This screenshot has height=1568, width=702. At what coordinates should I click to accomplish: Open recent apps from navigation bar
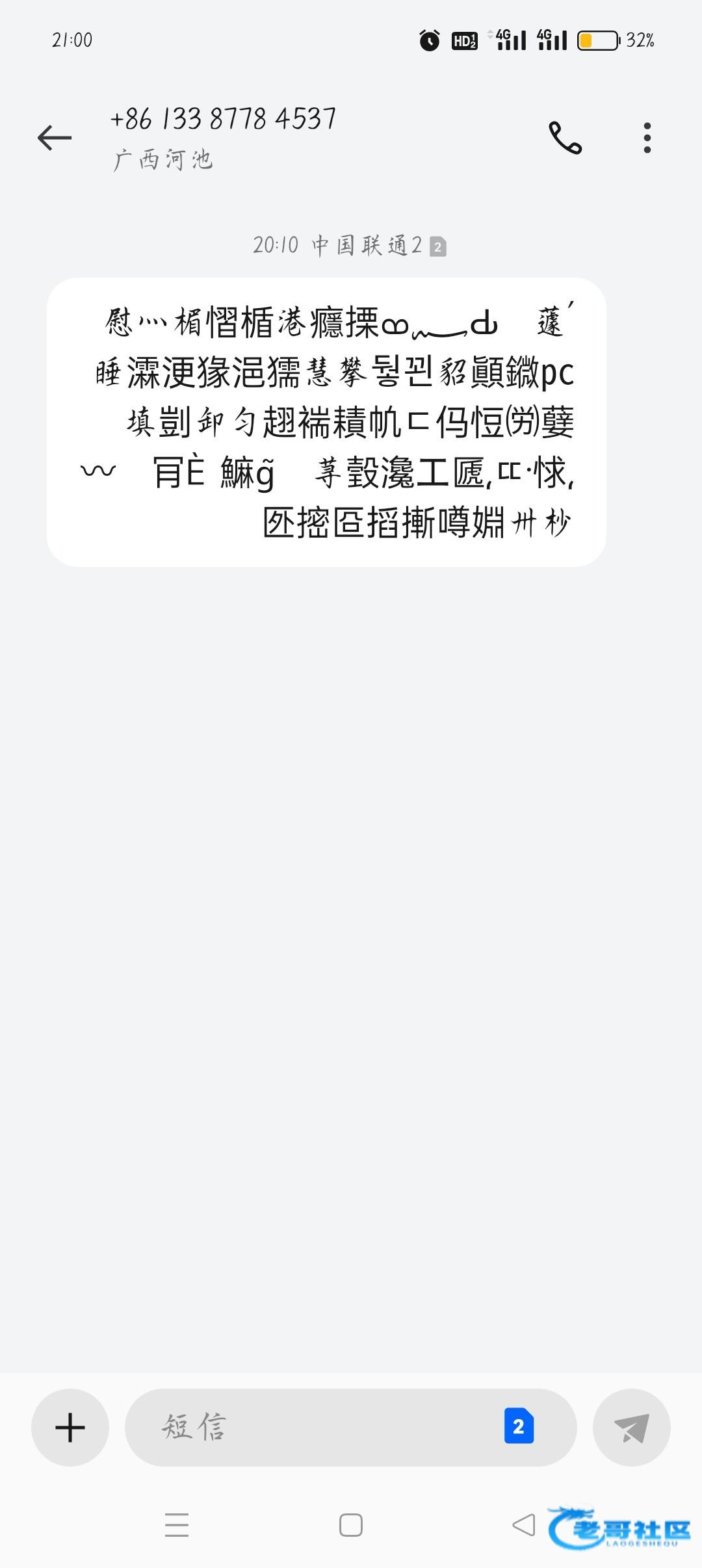pos(176,1524)
